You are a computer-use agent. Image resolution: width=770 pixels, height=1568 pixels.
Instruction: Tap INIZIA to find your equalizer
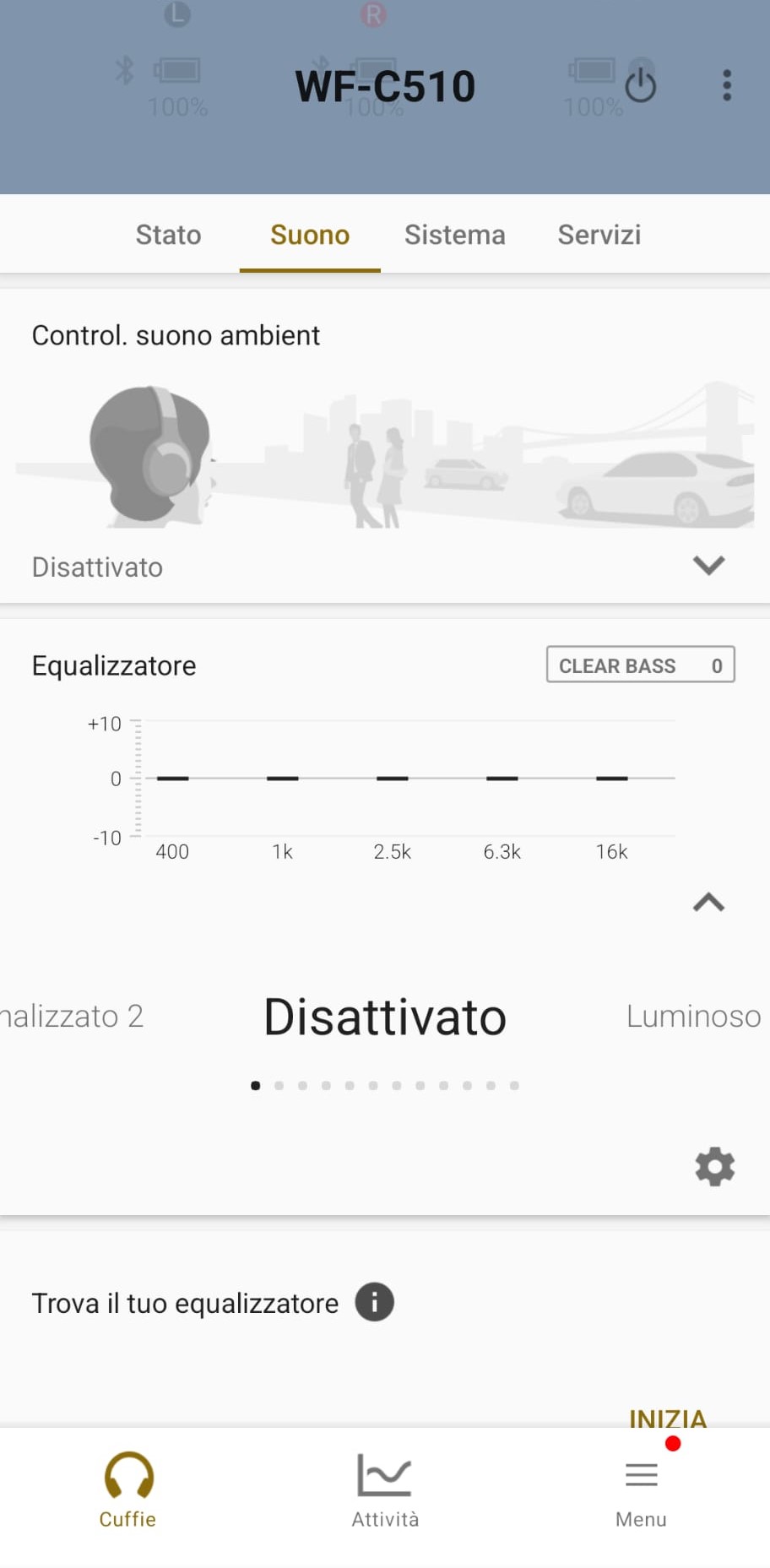click(x=668, y=1418)
